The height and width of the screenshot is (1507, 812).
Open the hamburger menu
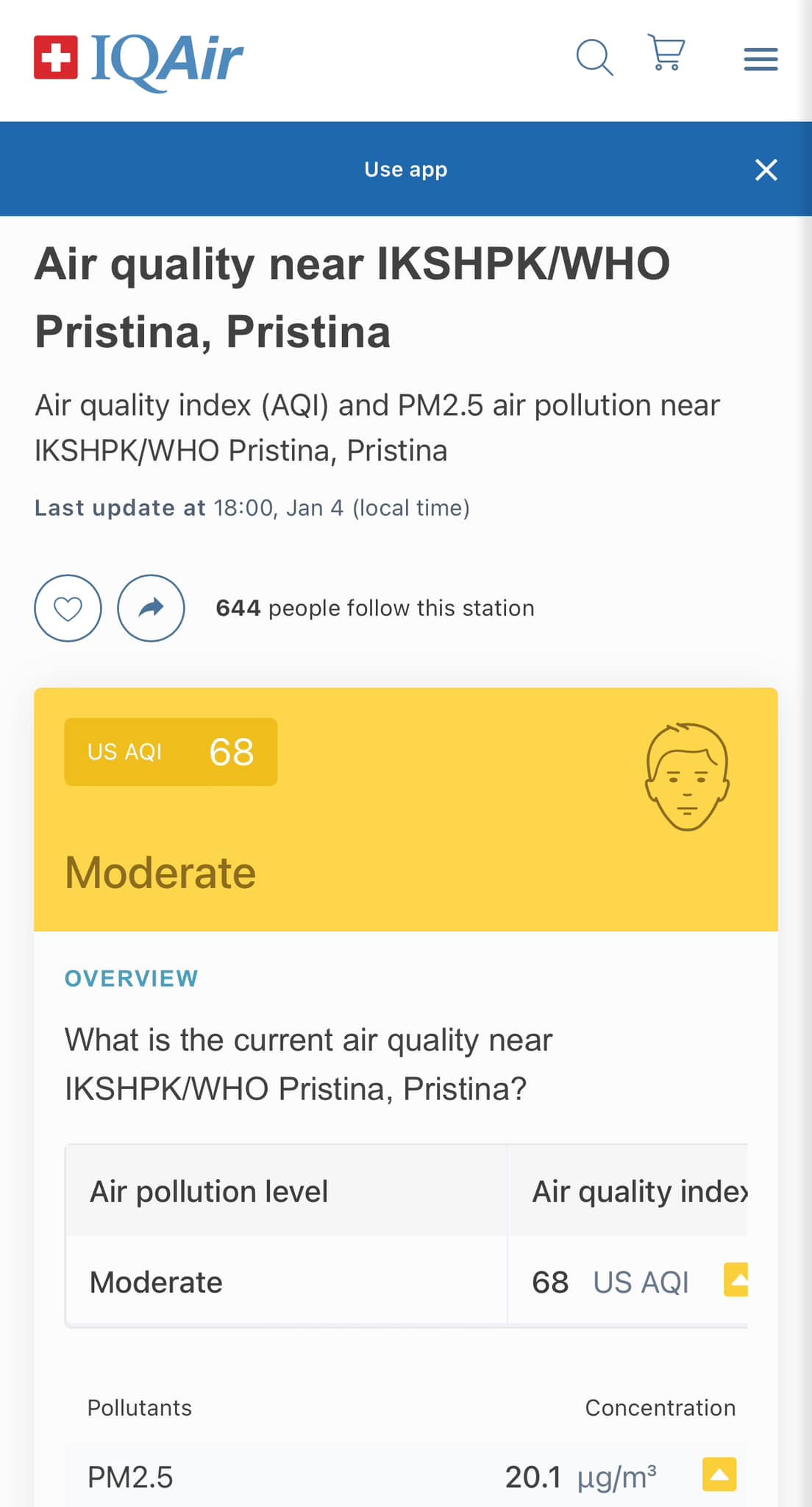pos(761,59)
